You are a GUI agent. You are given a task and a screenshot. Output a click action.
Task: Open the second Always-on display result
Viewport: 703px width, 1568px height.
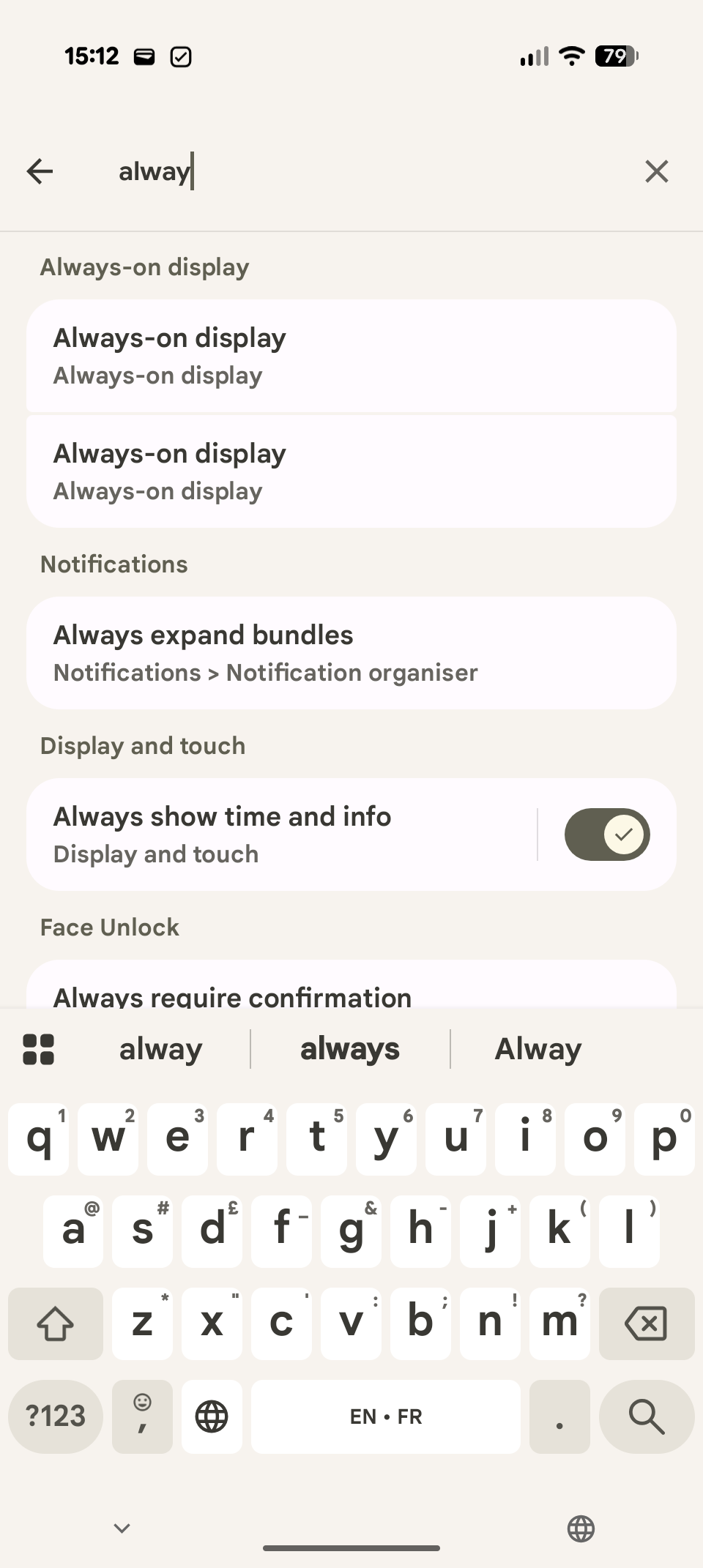point(351,471)
